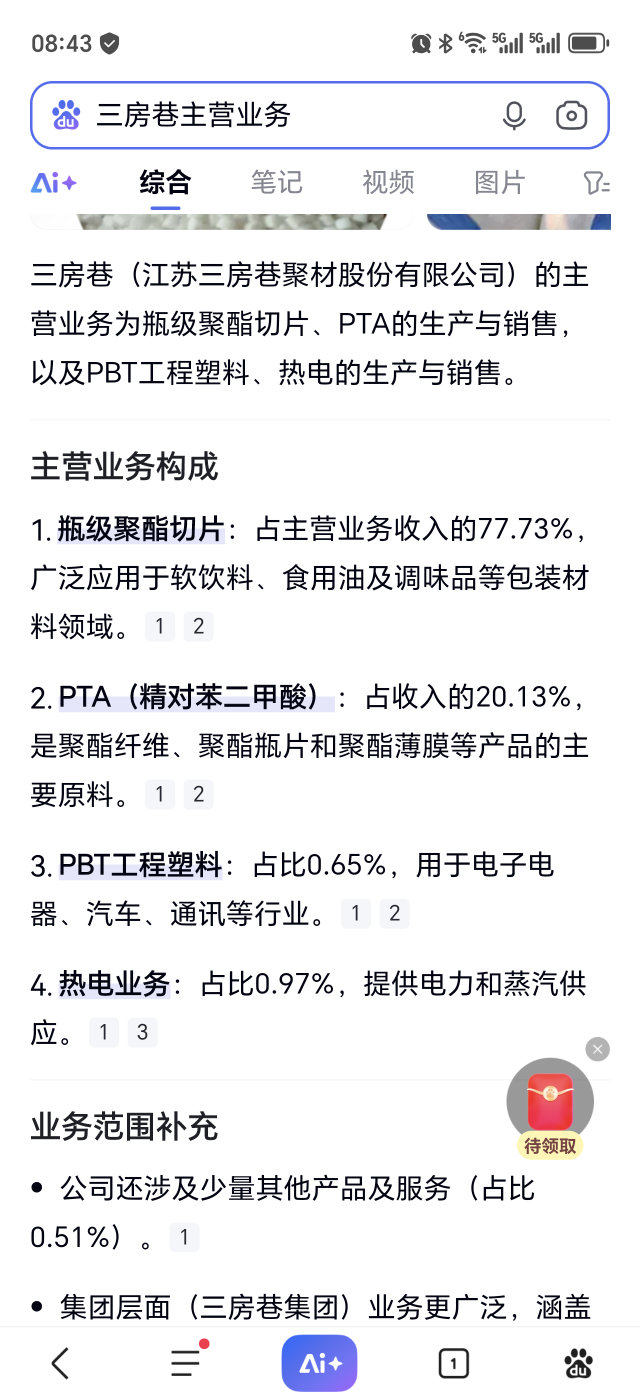This screenshot has width=640, height=1400.
Task: Switch to the AI+ tab
Action: (x=54, y=182)
